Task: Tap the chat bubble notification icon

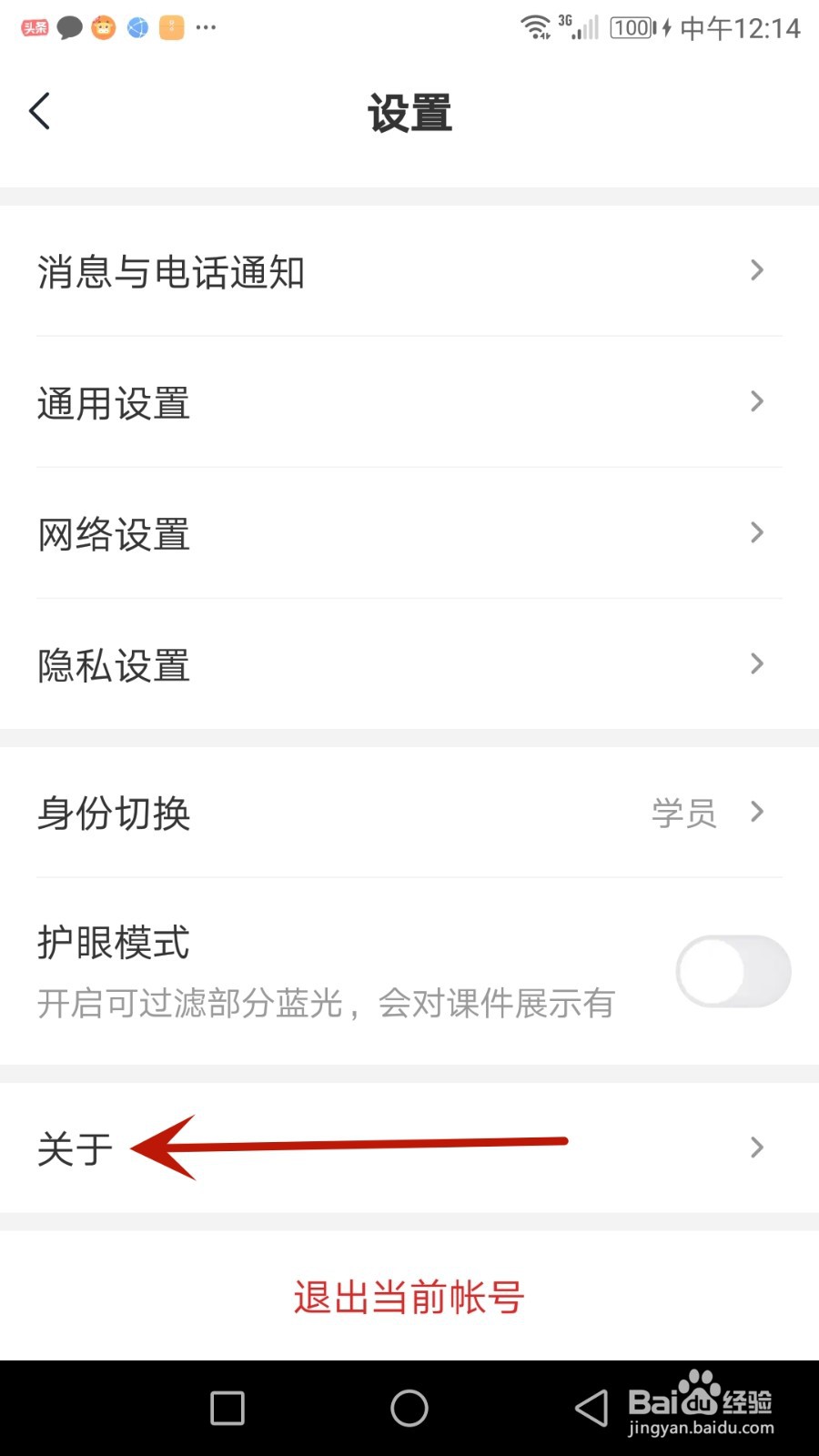Action: [x=69, y=26]
